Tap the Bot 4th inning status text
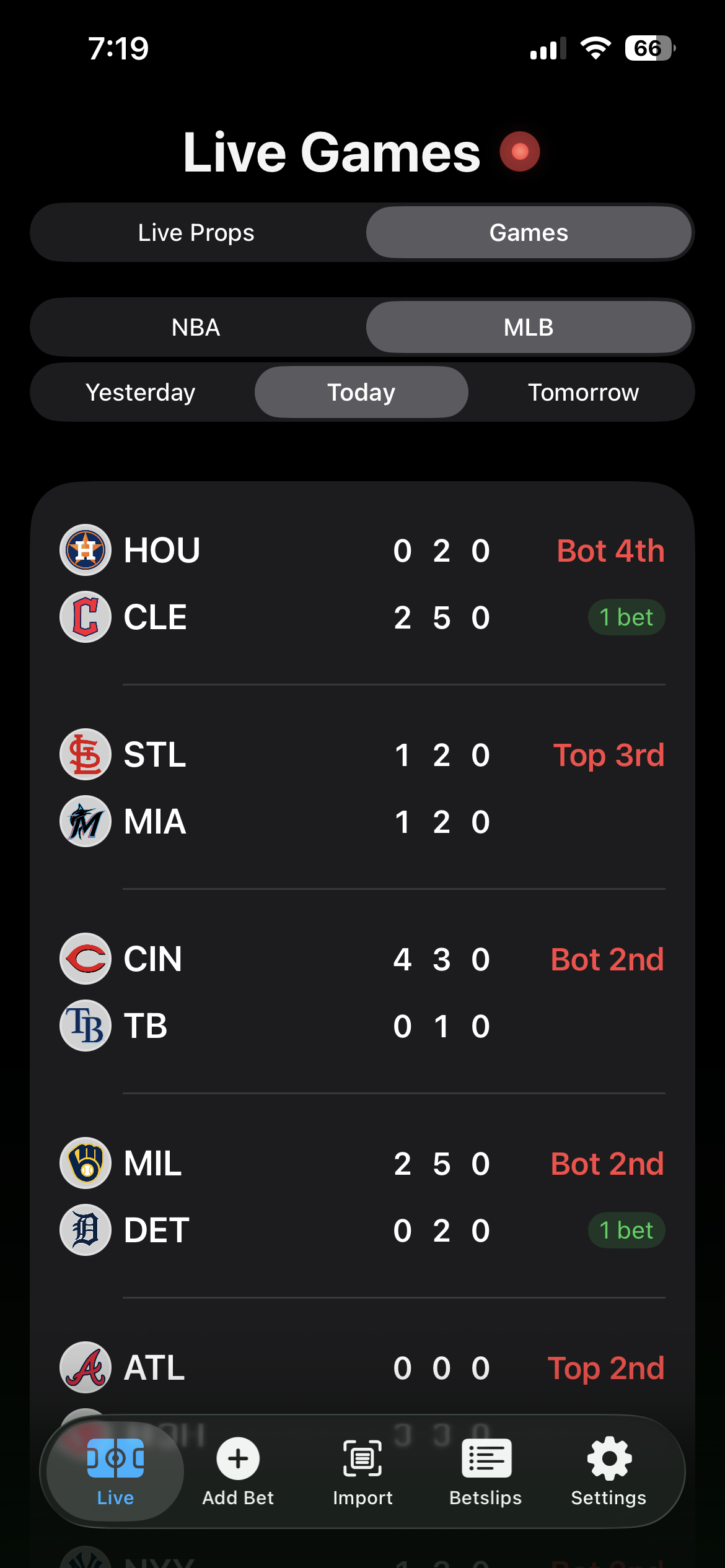 click(x=610, y=550)
